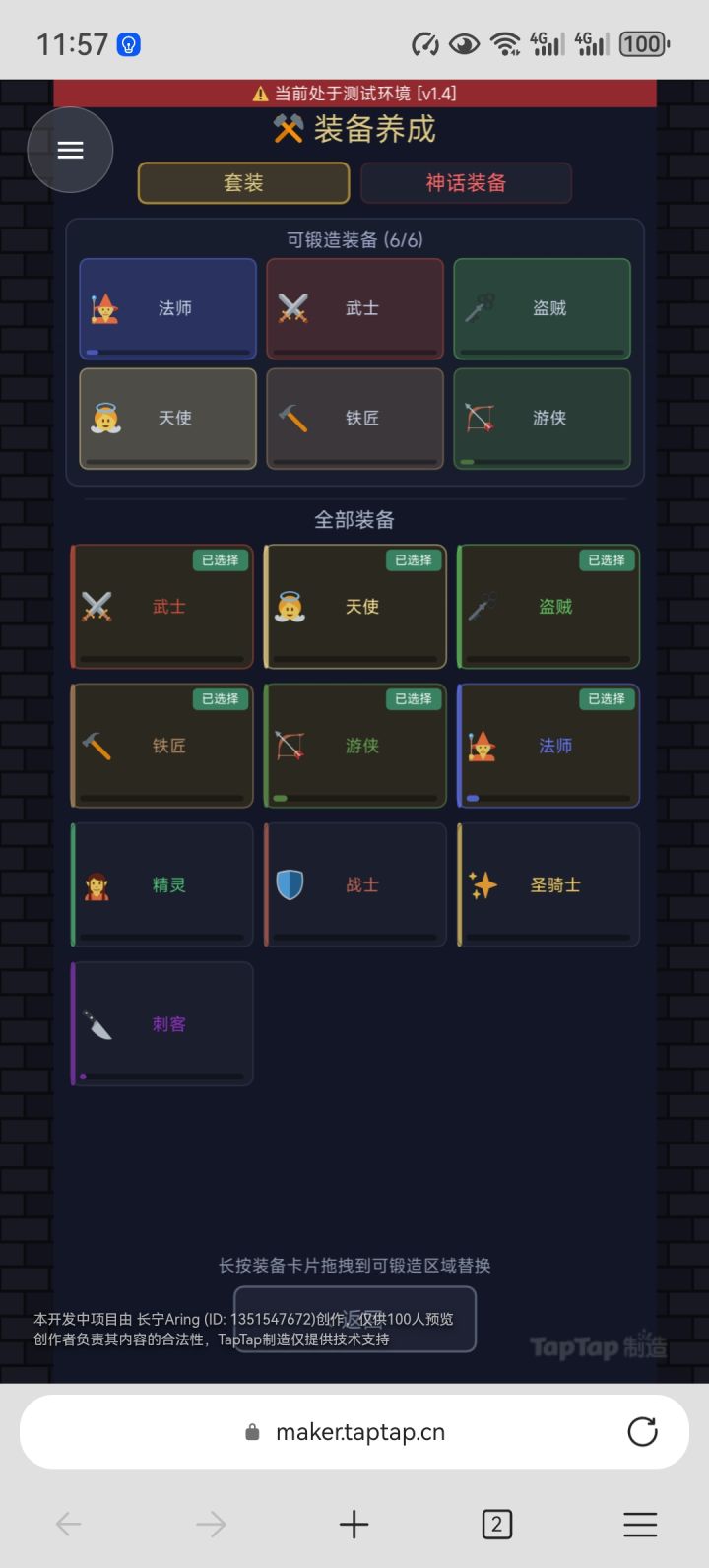Toggle the 已选择 badge on the 法师 card

pyautogui.click(x=608, y=699)
